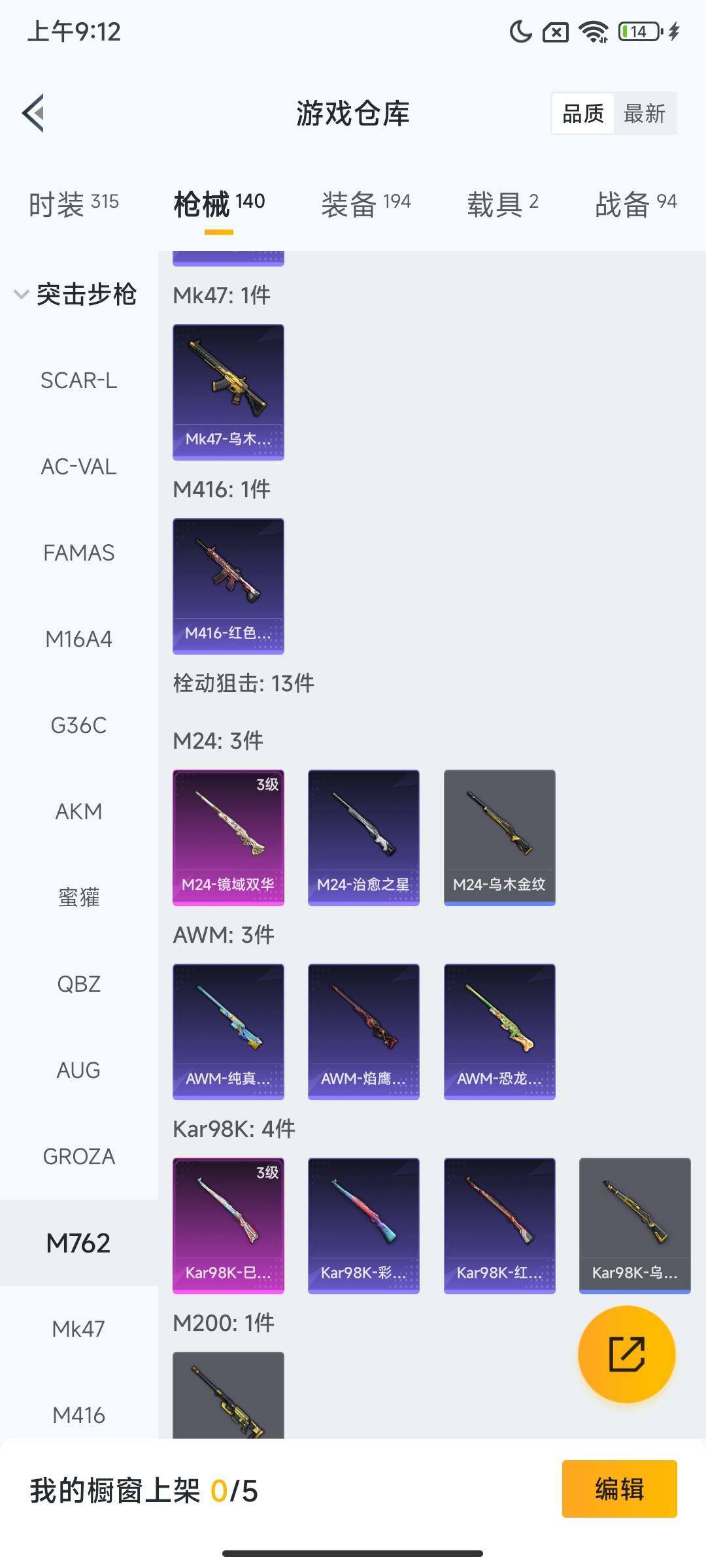
Task: Tap the do-not-disturb moon icon
Action: (x=520, y=31)
